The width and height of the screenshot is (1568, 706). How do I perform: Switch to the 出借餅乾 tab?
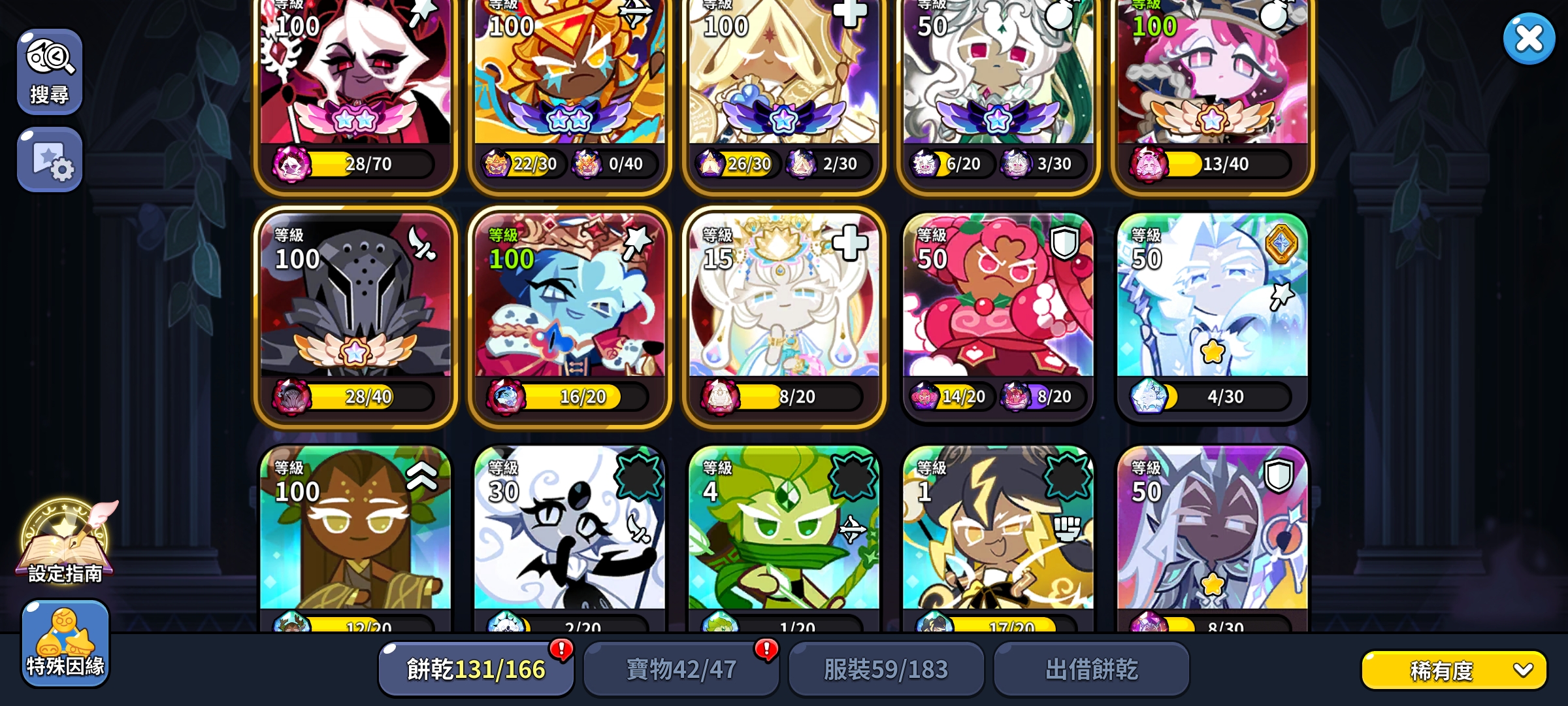point(1091,669)
